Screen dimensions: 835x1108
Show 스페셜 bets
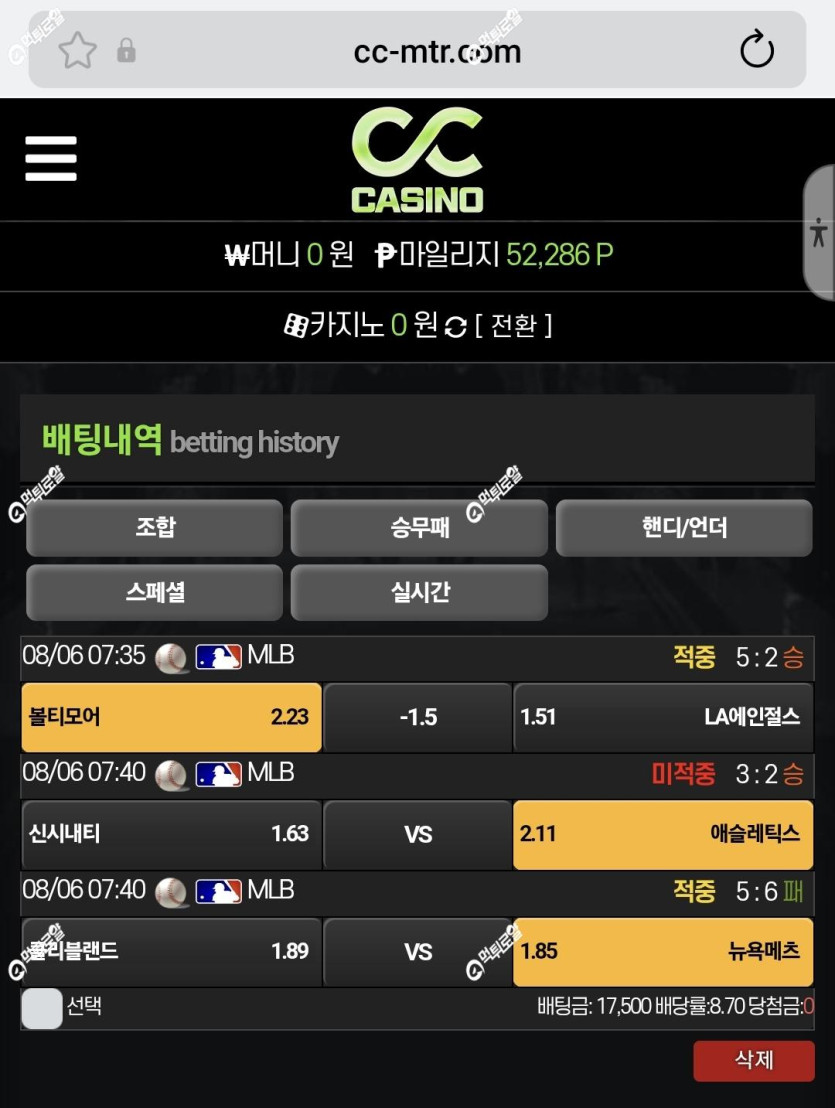[155, 592]
